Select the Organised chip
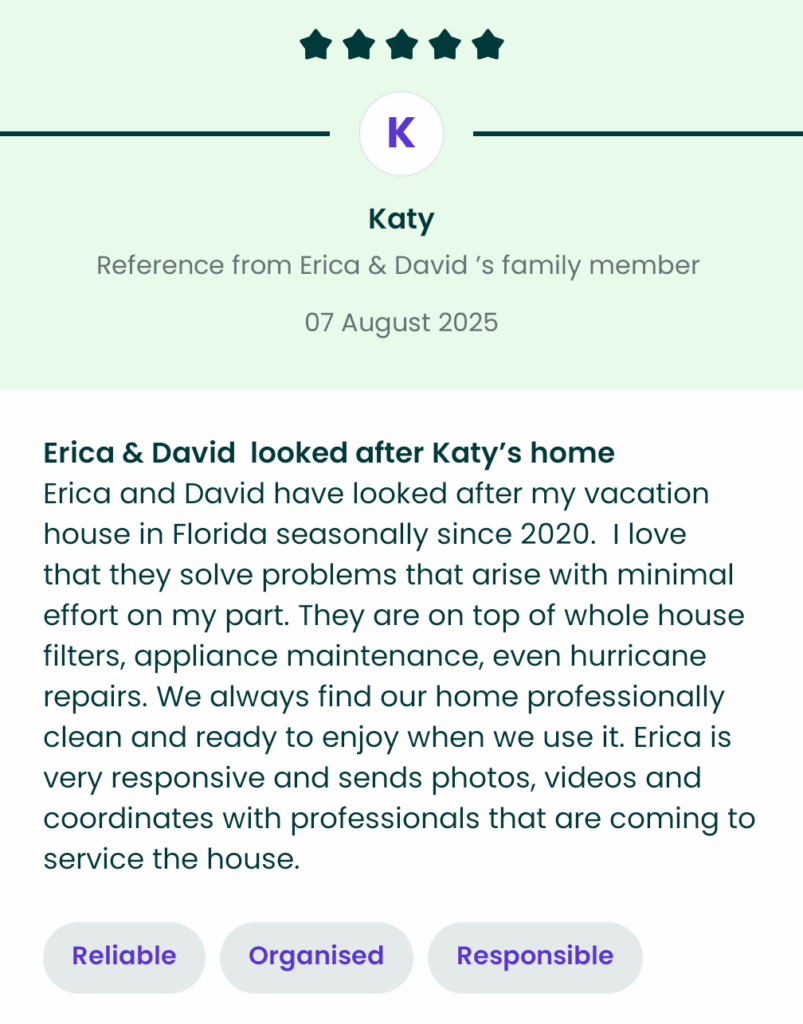 point(316,956)
